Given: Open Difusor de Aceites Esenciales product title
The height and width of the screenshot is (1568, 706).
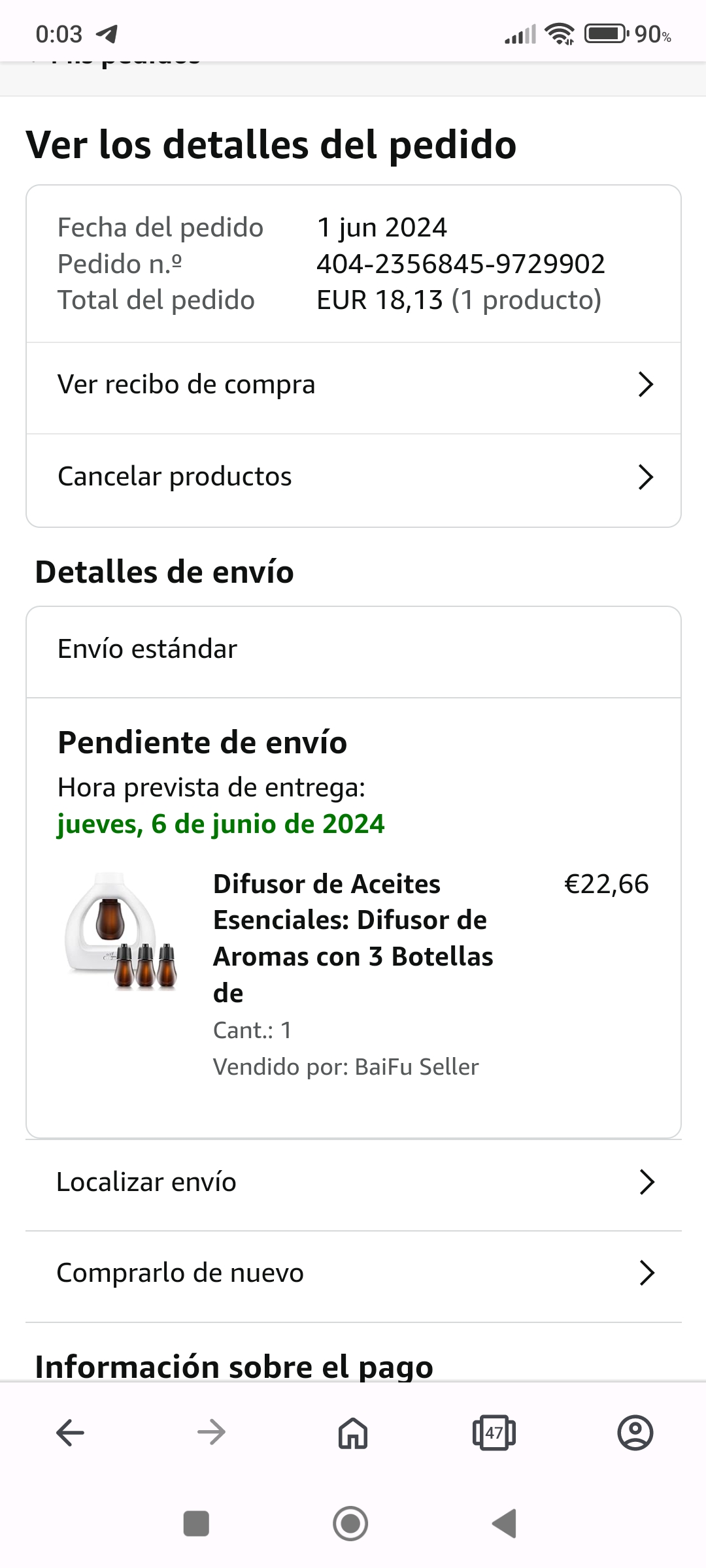Looking at the screenshot, I should (x=352, y=938).
